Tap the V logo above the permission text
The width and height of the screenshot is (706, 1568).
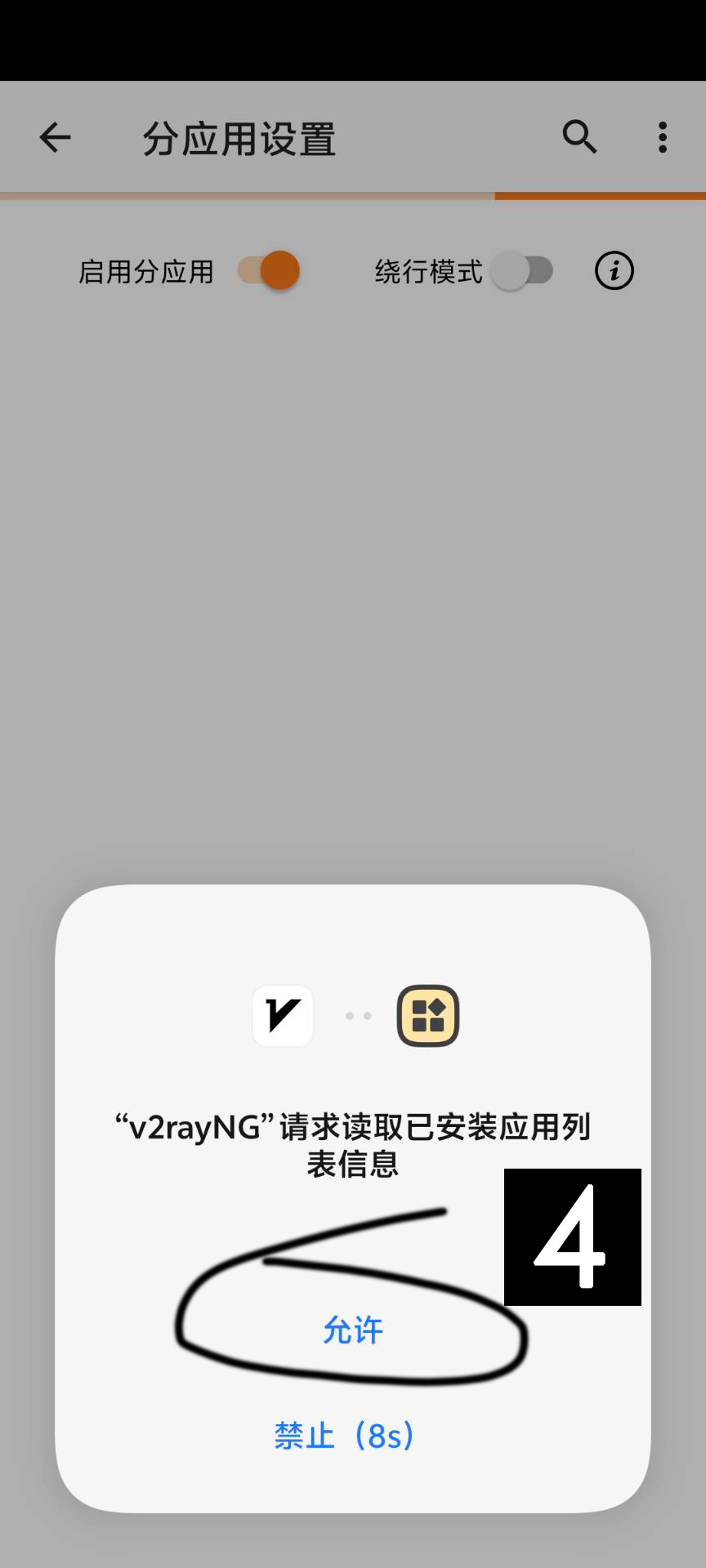pos(283,1015)
